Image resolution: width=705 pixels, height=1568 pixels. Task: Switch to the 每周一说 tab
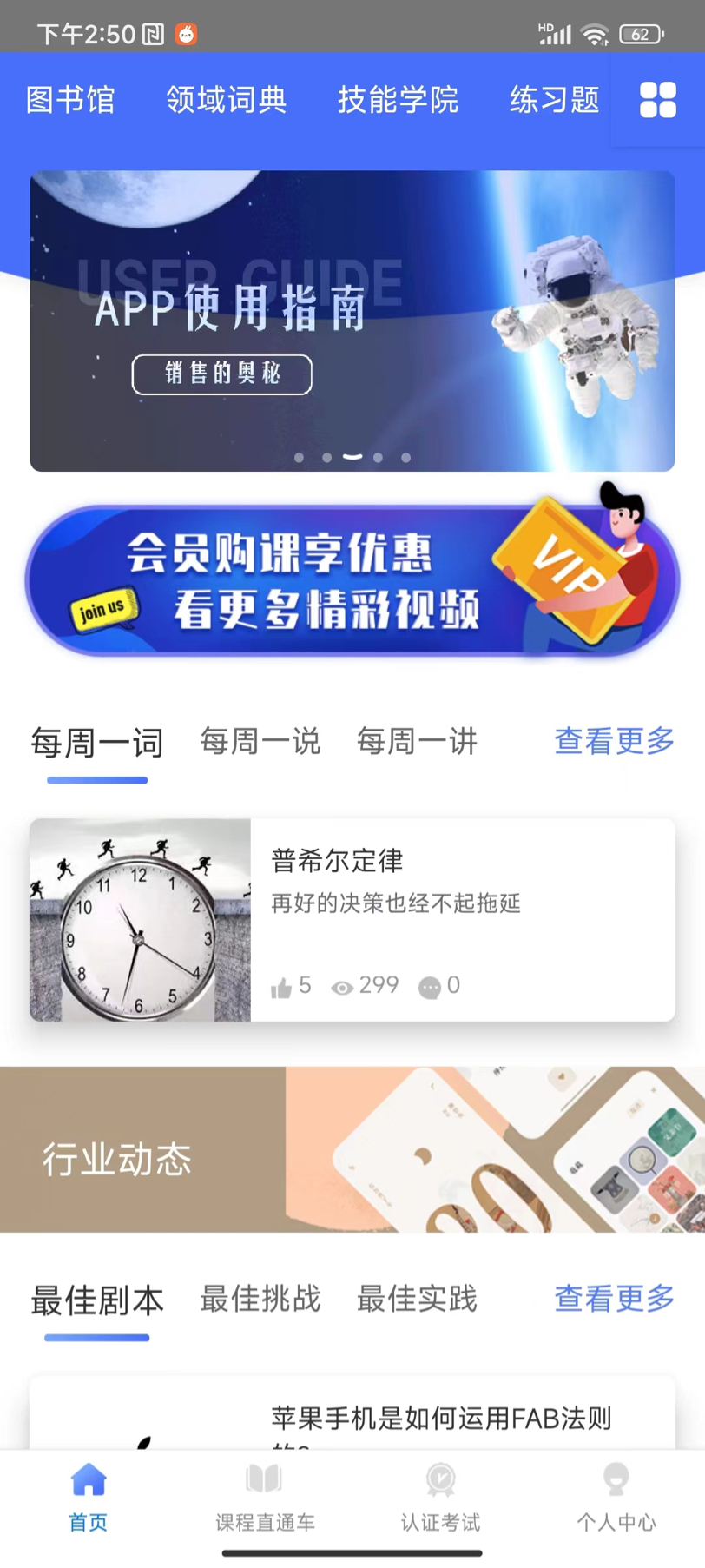click(260, 741)
